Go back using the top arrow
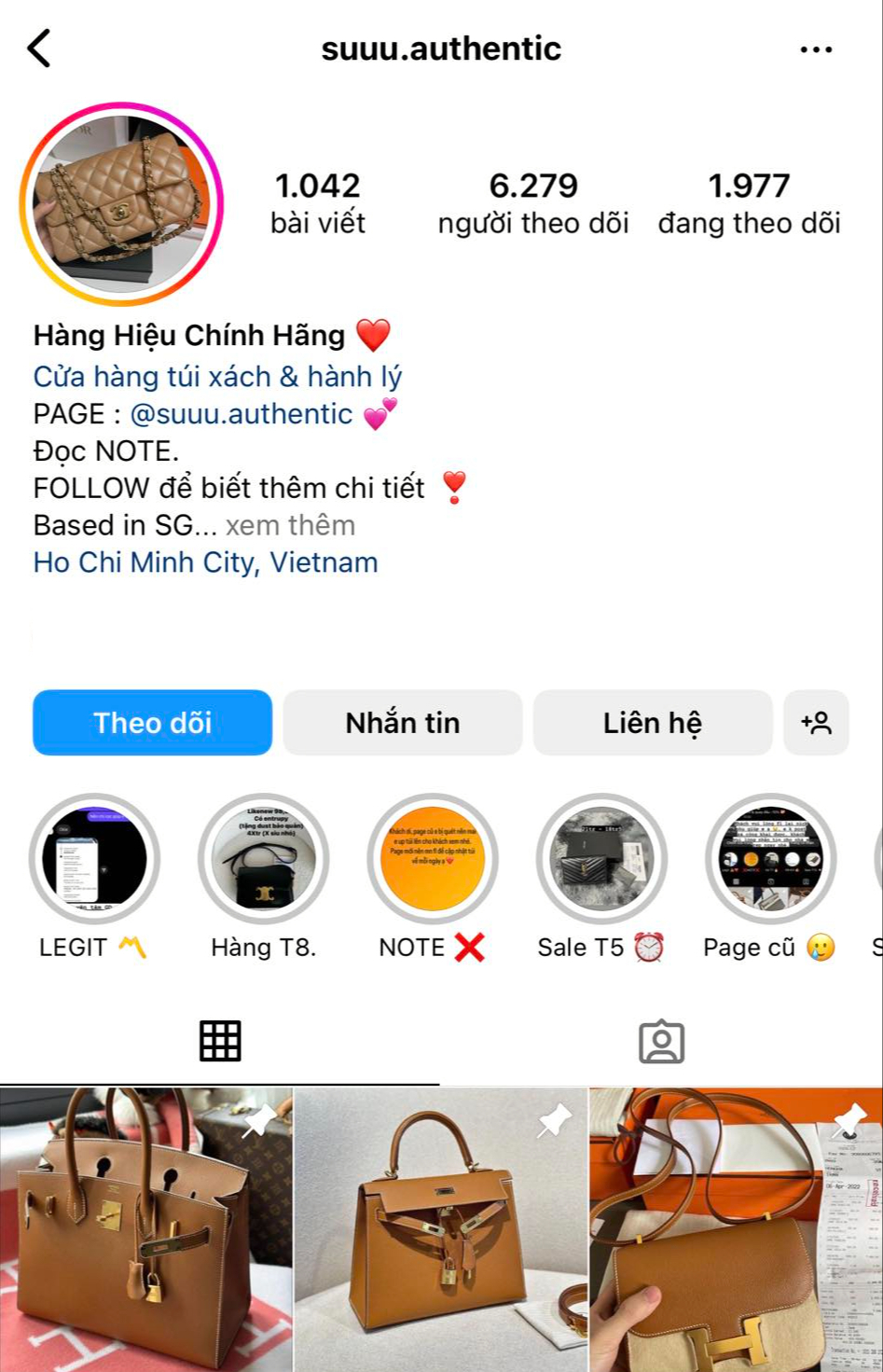The height and width of the screenshot is (1372, 883). point(39,49)
